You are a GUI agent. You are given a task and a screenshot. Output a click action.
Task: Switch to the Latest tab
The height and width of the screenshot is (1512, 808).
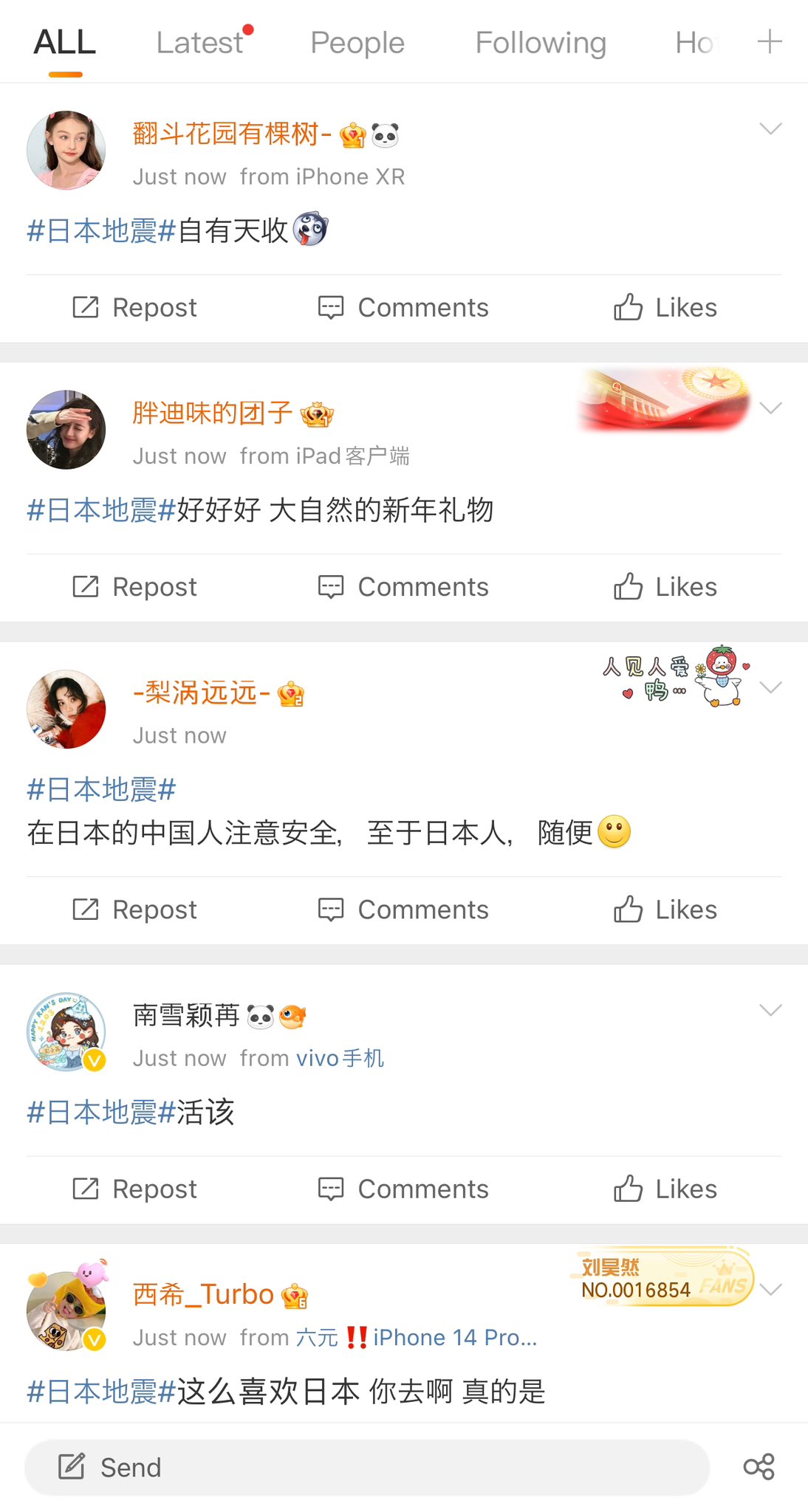[200, 43]
